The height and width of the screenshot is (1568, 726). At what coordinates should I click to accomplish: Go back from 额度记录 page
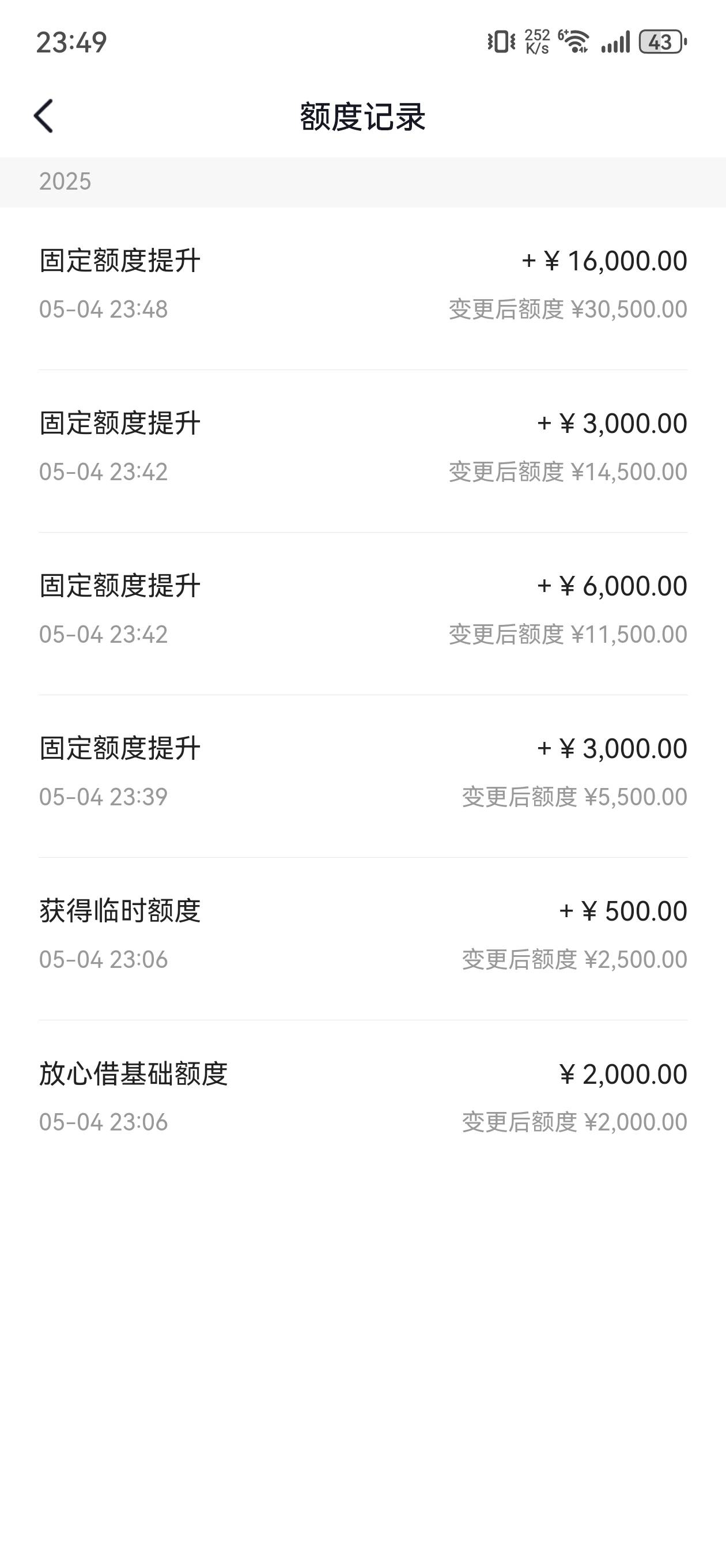(x=43, y=116)
